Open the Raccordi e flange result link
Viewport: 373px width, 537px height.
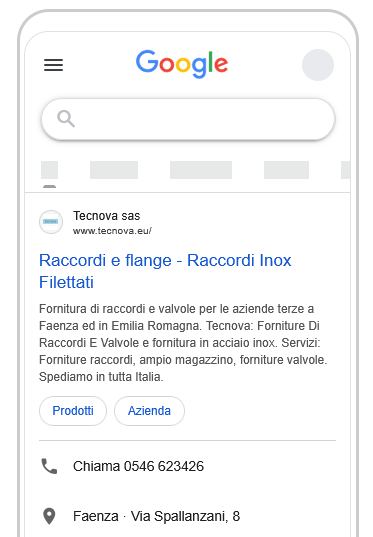(165, 271)
